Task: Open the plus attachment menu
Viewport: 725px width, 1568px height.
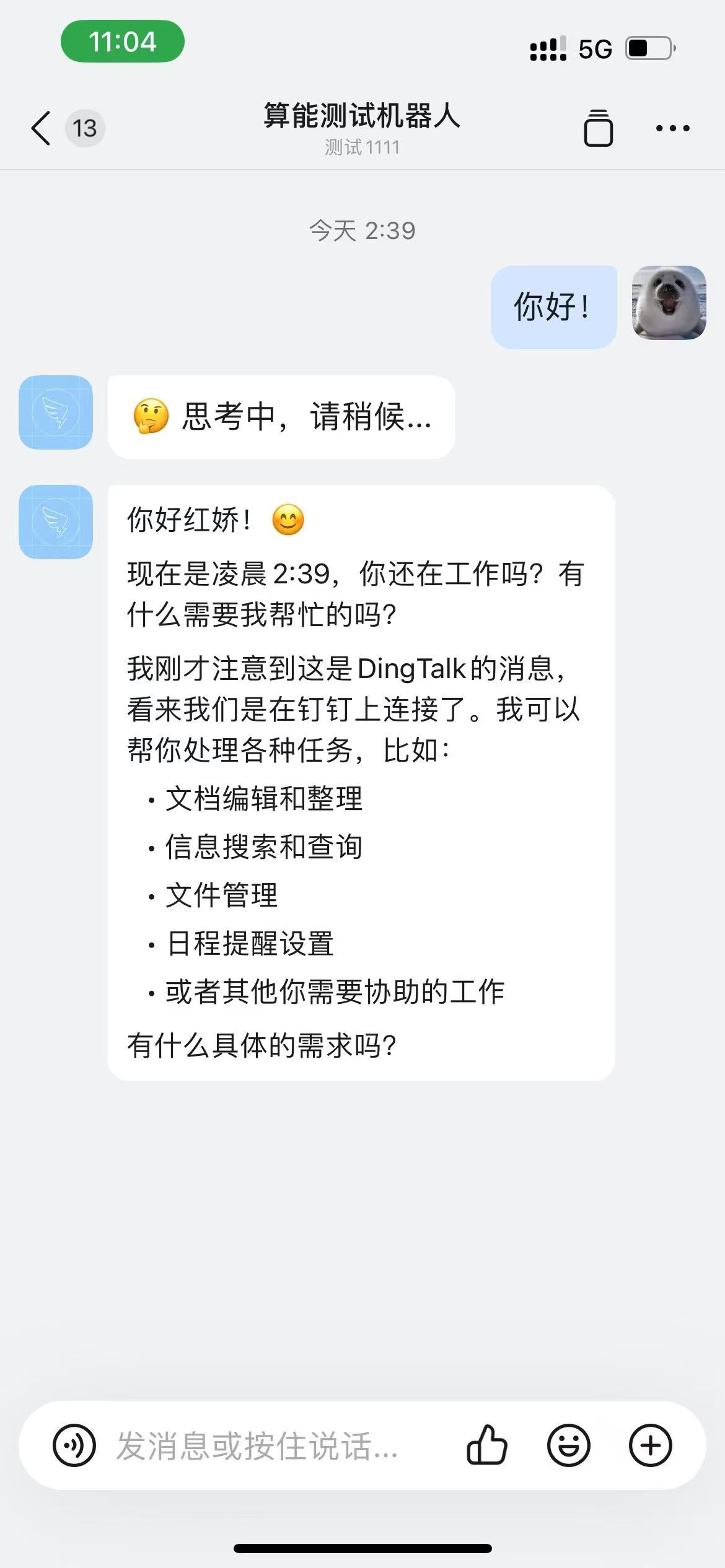Action: click(x=650, y=1445)
